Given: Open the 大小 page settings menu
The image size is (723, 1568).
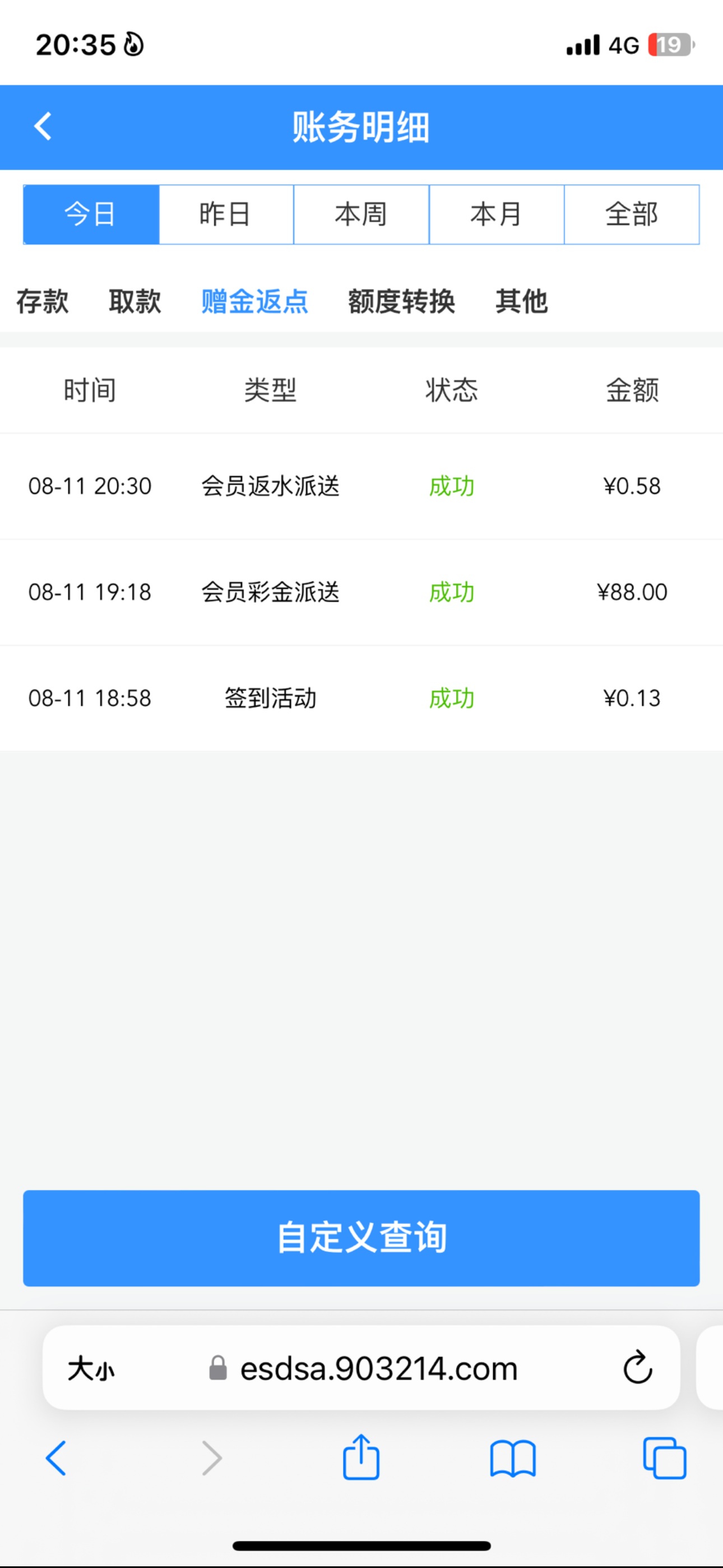Looking at the screenshot, I should (x=91, y=1369).
